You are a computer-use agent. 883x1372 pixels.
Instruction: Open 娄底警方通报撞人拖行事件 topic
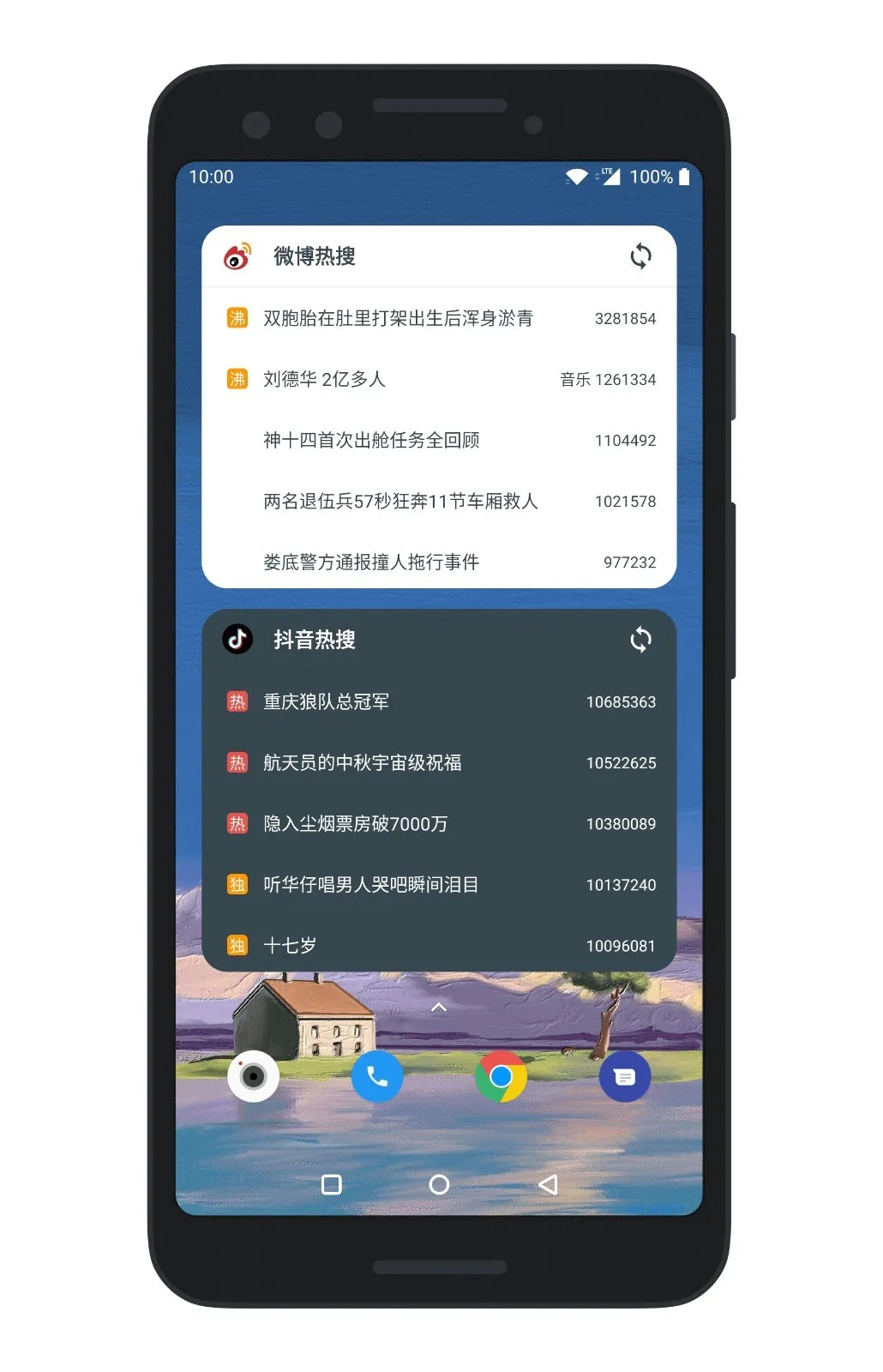coord(371,563)
